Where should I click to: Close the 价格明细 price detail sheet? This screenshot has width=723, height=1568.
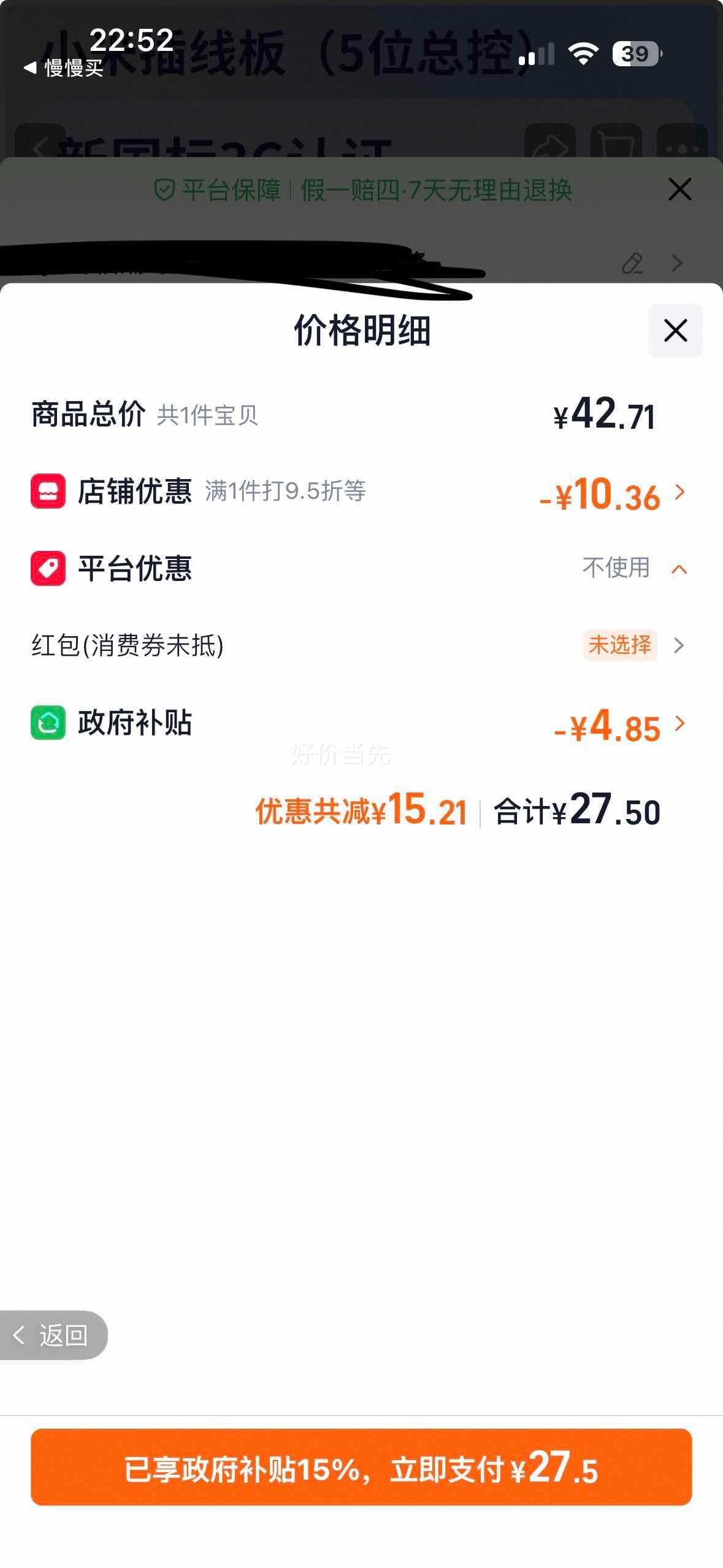click(x=675, y=331)
